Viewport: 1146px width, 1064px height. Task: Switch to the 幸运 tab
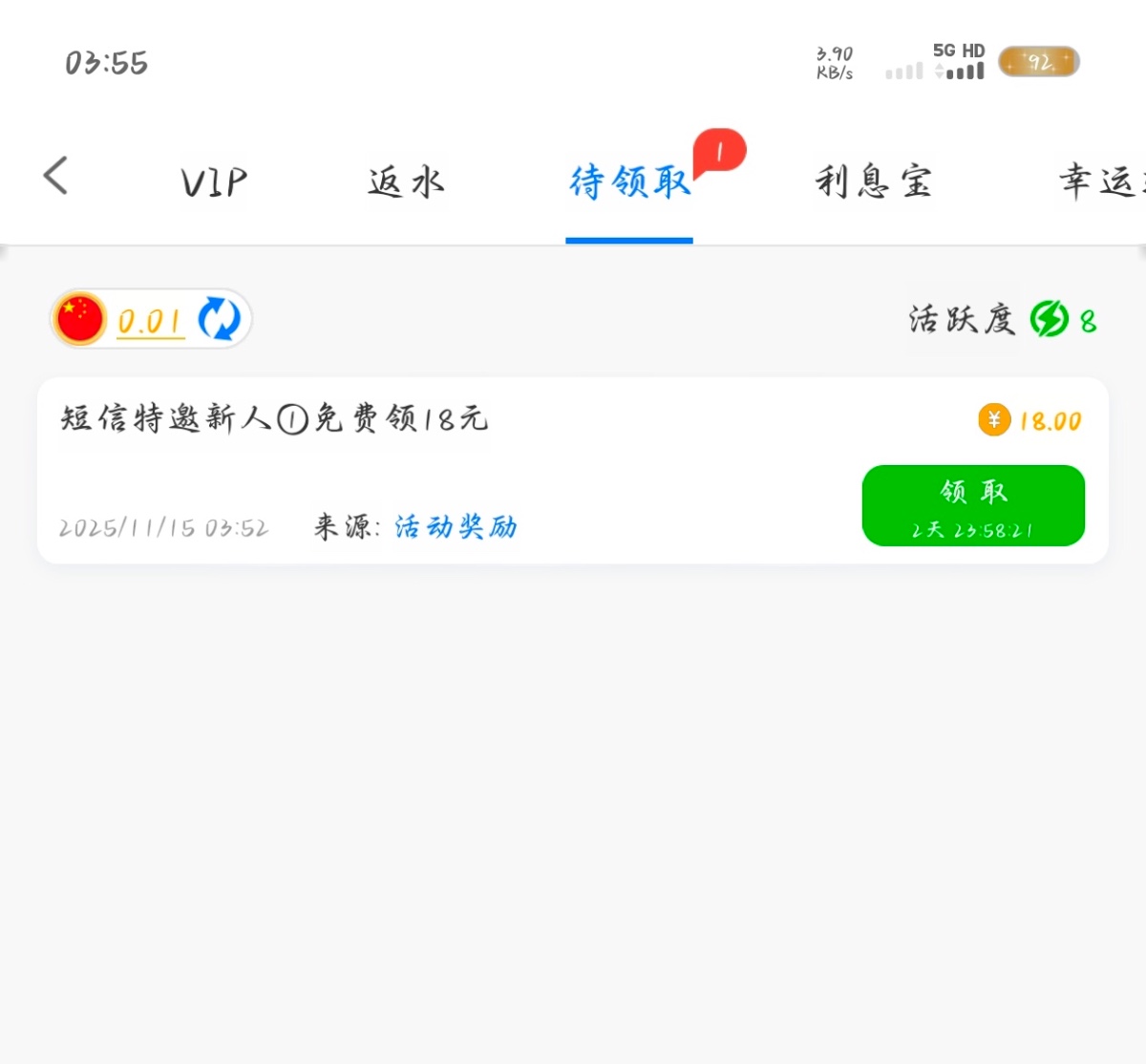tap(1098, 181)
